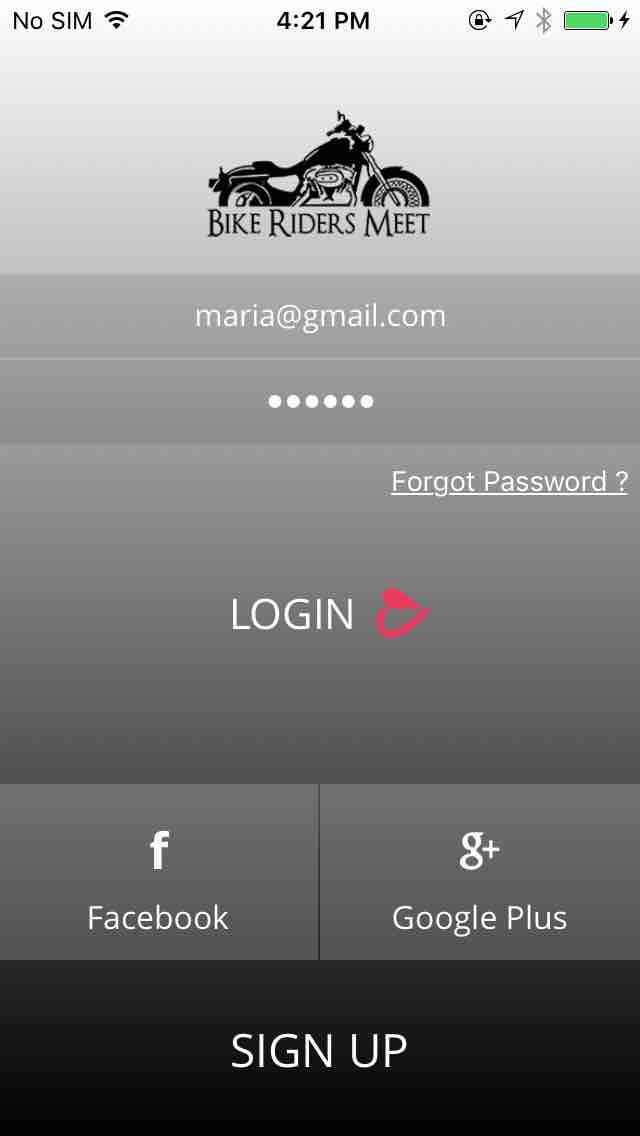
Task: Log in with the LOGIN button
Action: (328, 613)
